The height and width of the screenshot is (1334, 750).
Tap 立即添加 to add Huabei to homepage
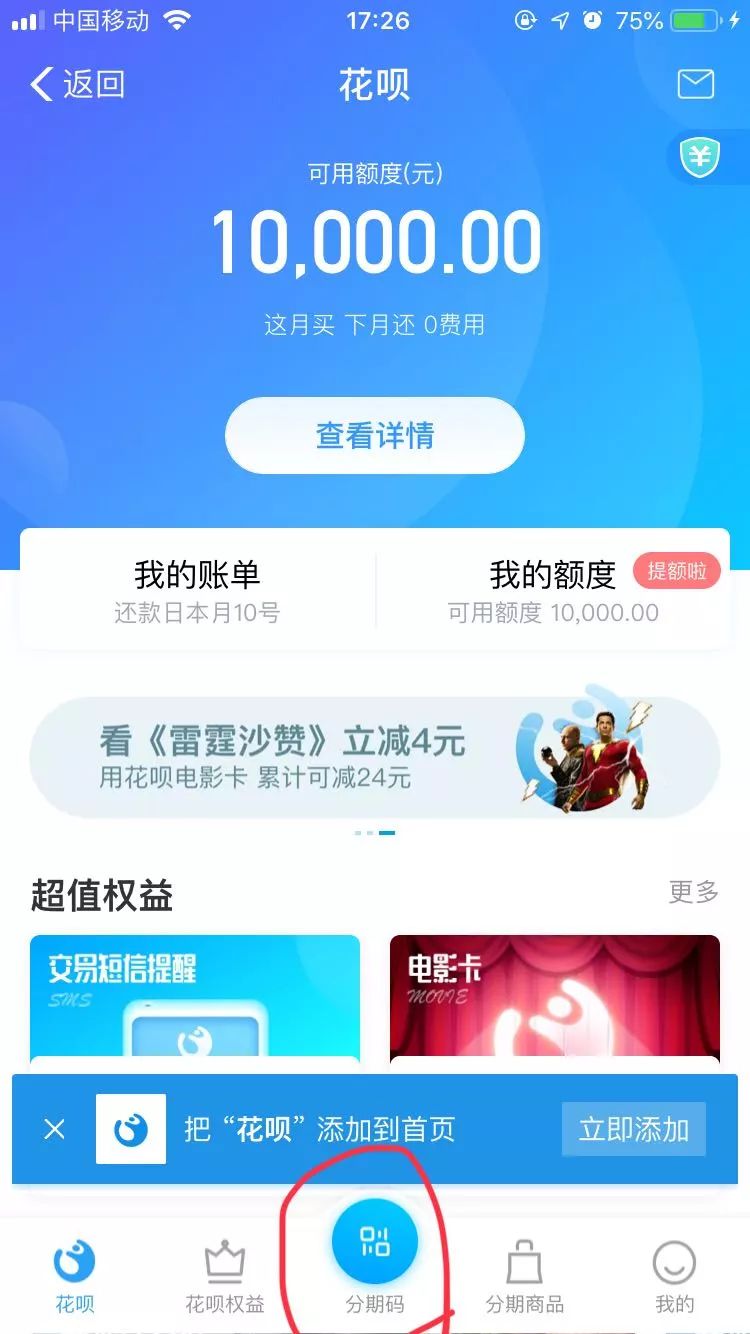click(632, 1129)
